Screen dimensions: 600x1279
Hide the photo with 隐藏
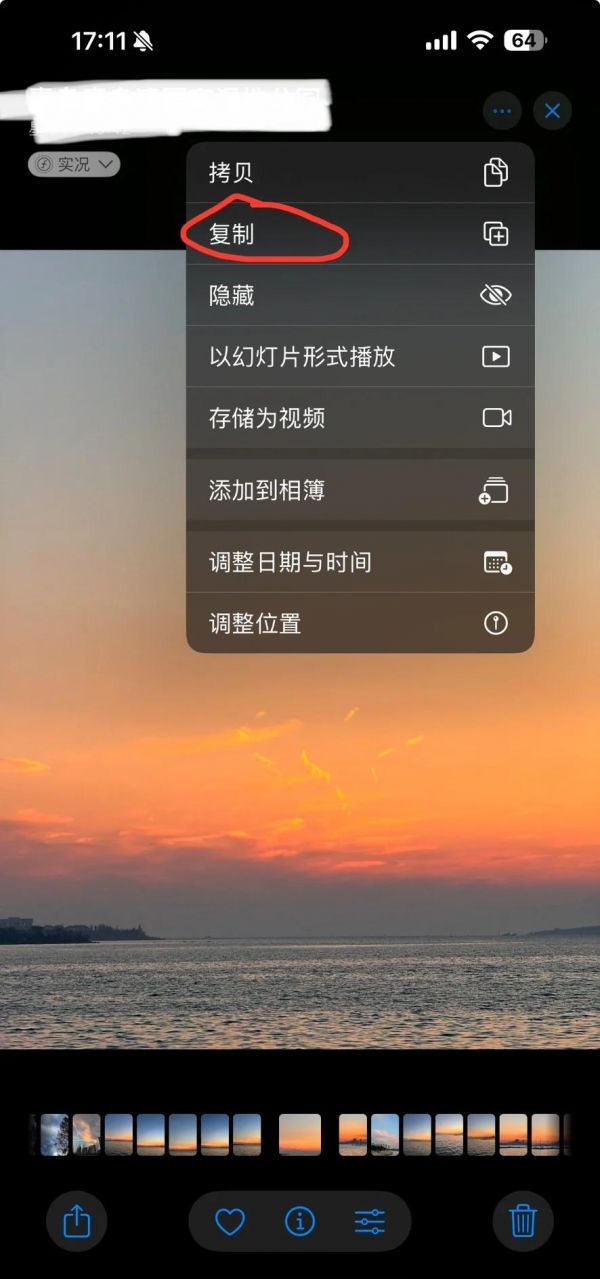(360, 295)
